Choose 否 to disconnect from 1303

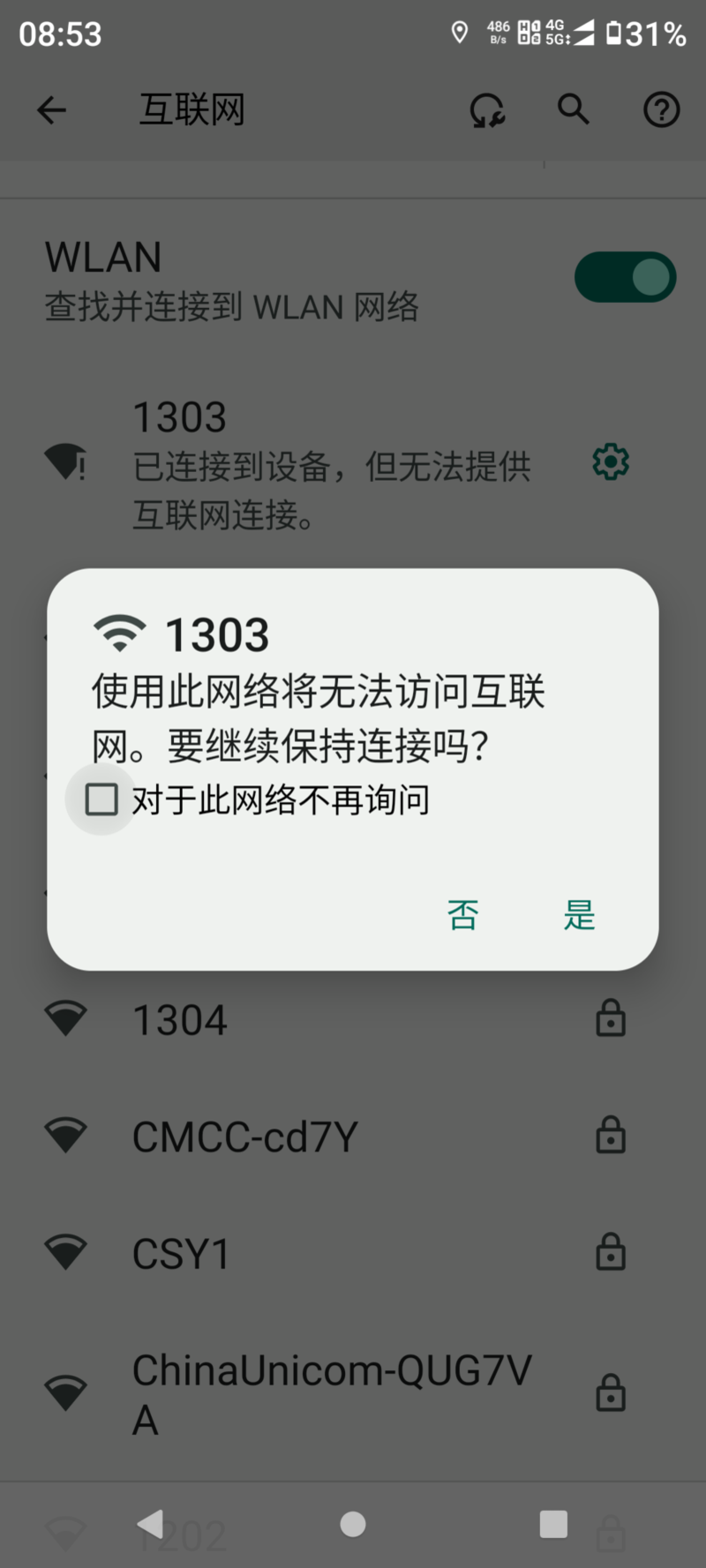coord(463,915)
